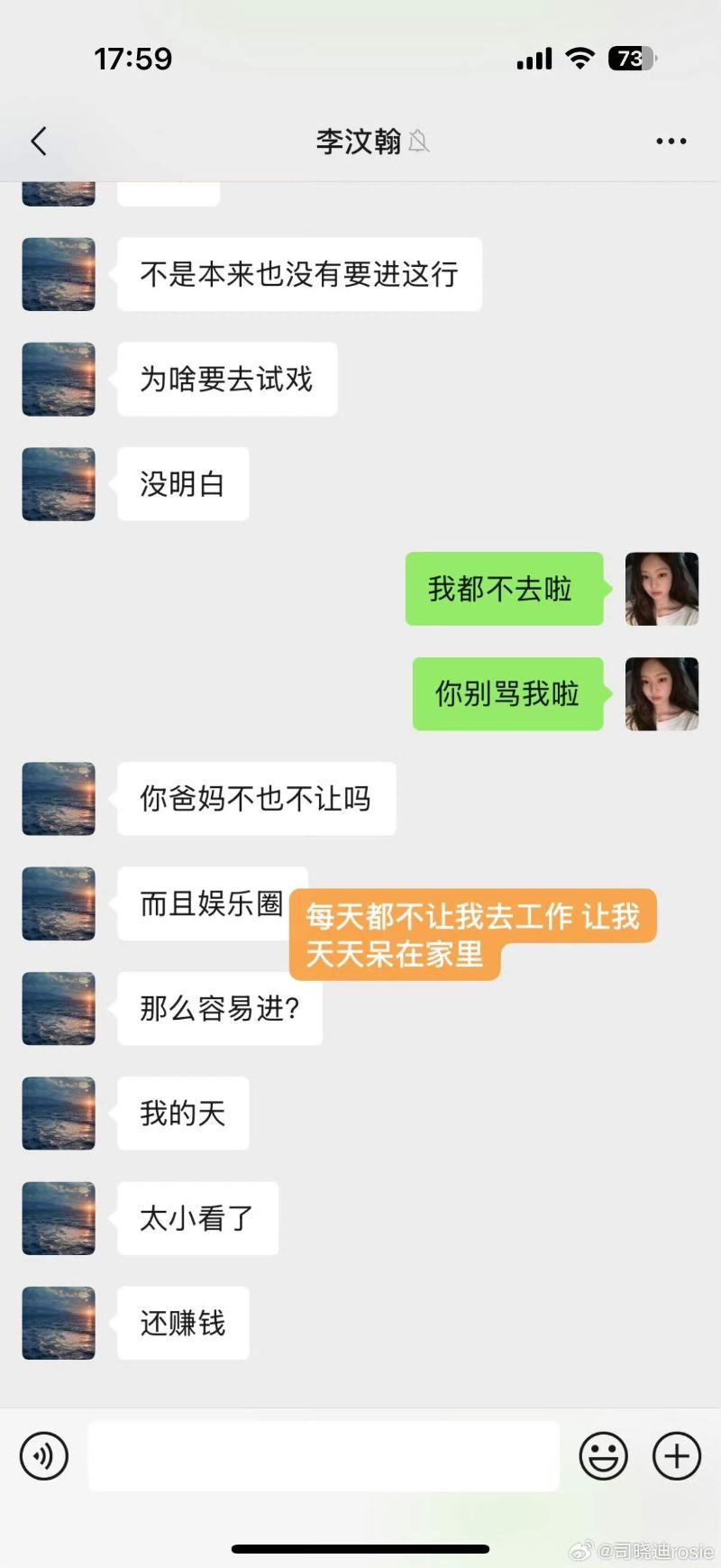Switch to voice message input

coord(44,1455)
